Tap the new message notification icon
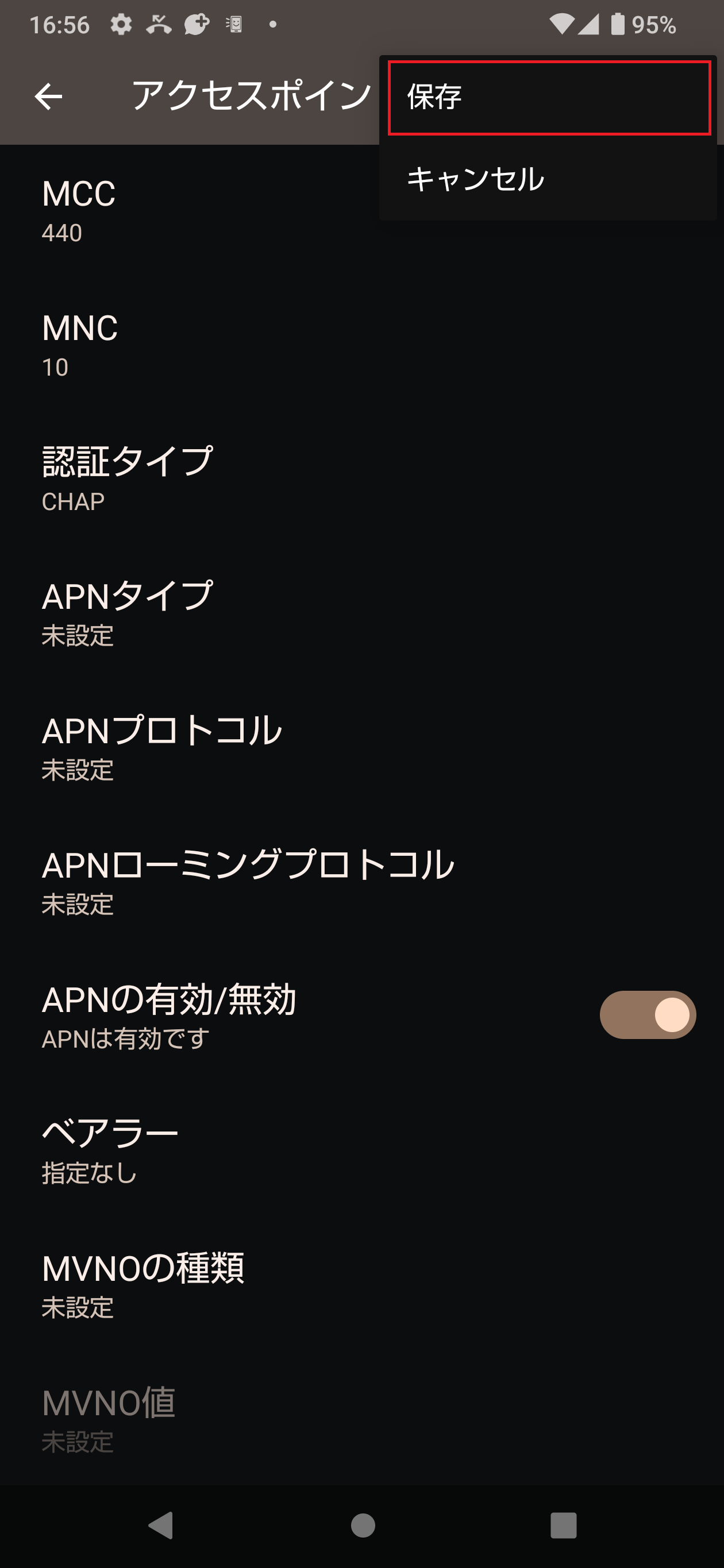This screenshot has width=724, height=1568. 196,24
